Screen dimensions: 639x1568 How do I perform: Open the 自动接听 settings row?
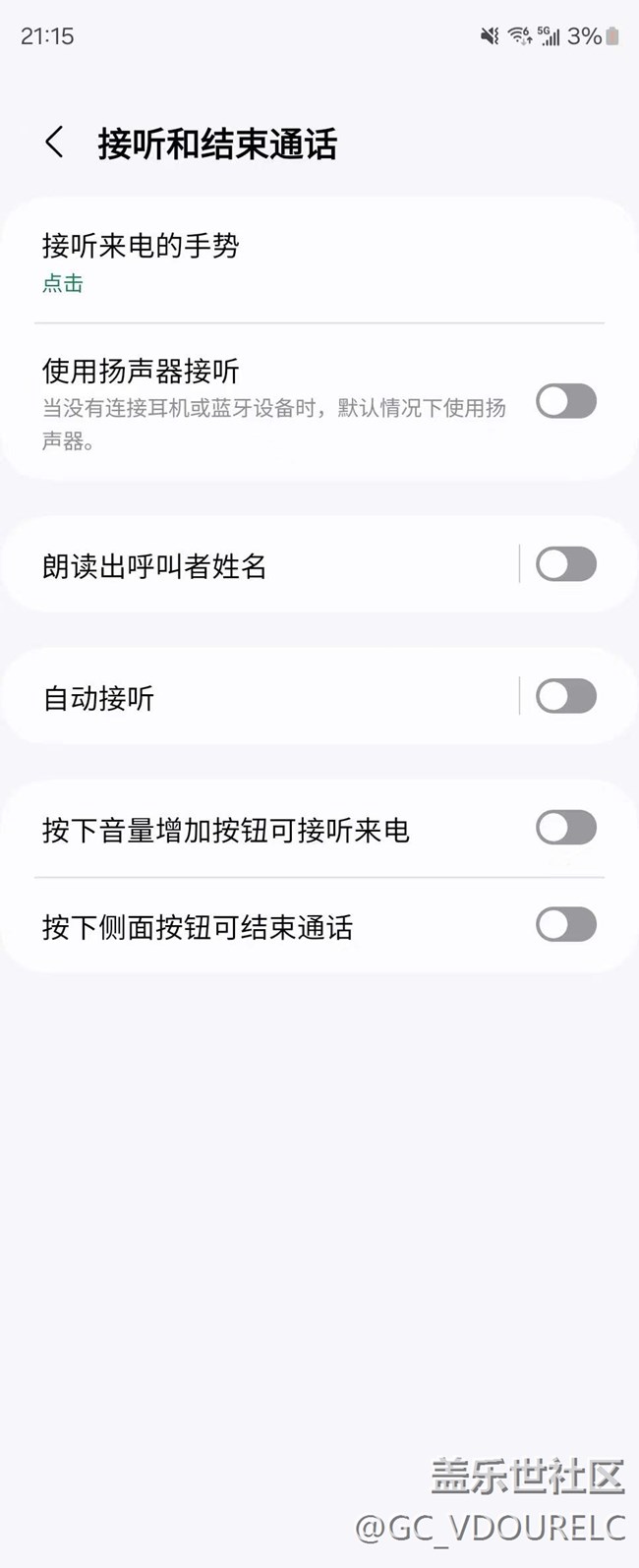pyautogui.click(x=260, y=697)
